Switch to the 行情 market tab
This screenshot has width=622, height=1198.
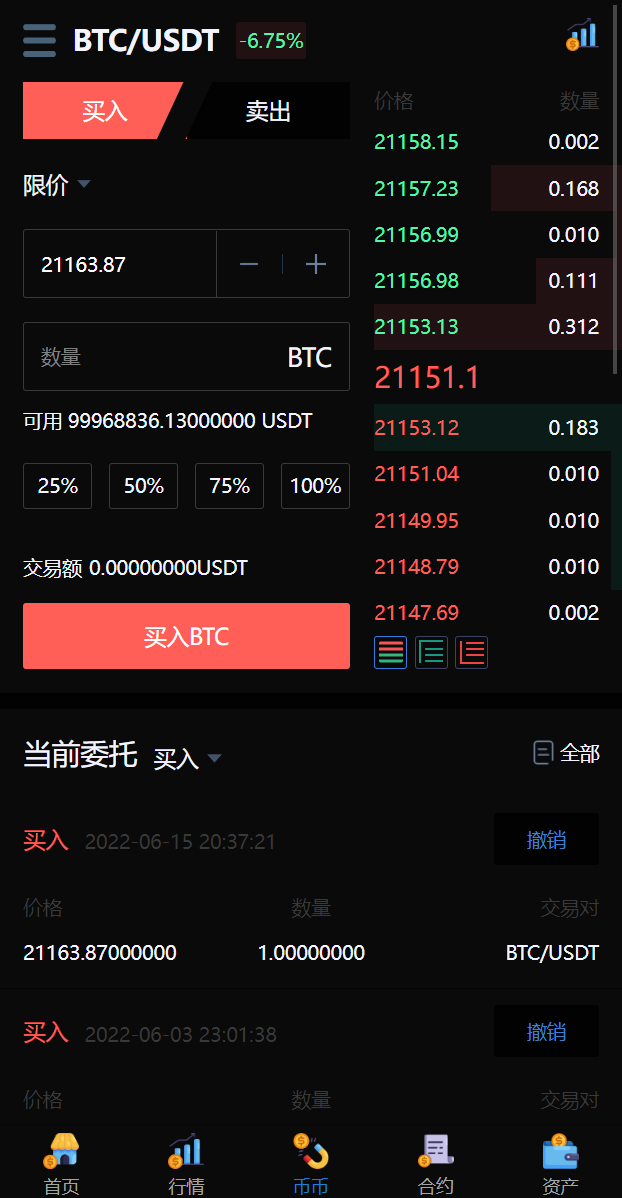point(186,1166)
